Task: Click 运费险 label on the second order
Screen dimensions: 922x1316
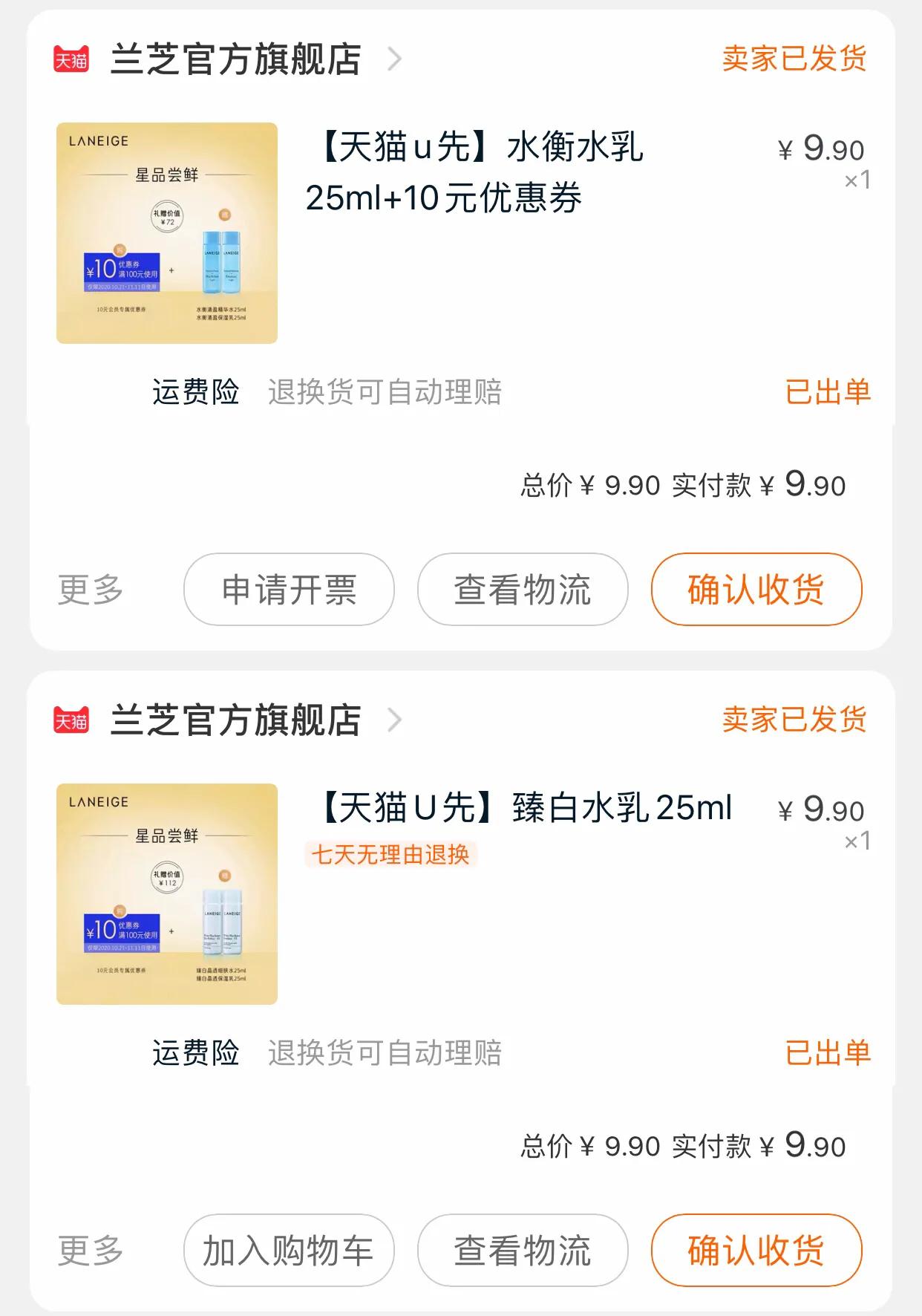Action: pos(194,1053)
